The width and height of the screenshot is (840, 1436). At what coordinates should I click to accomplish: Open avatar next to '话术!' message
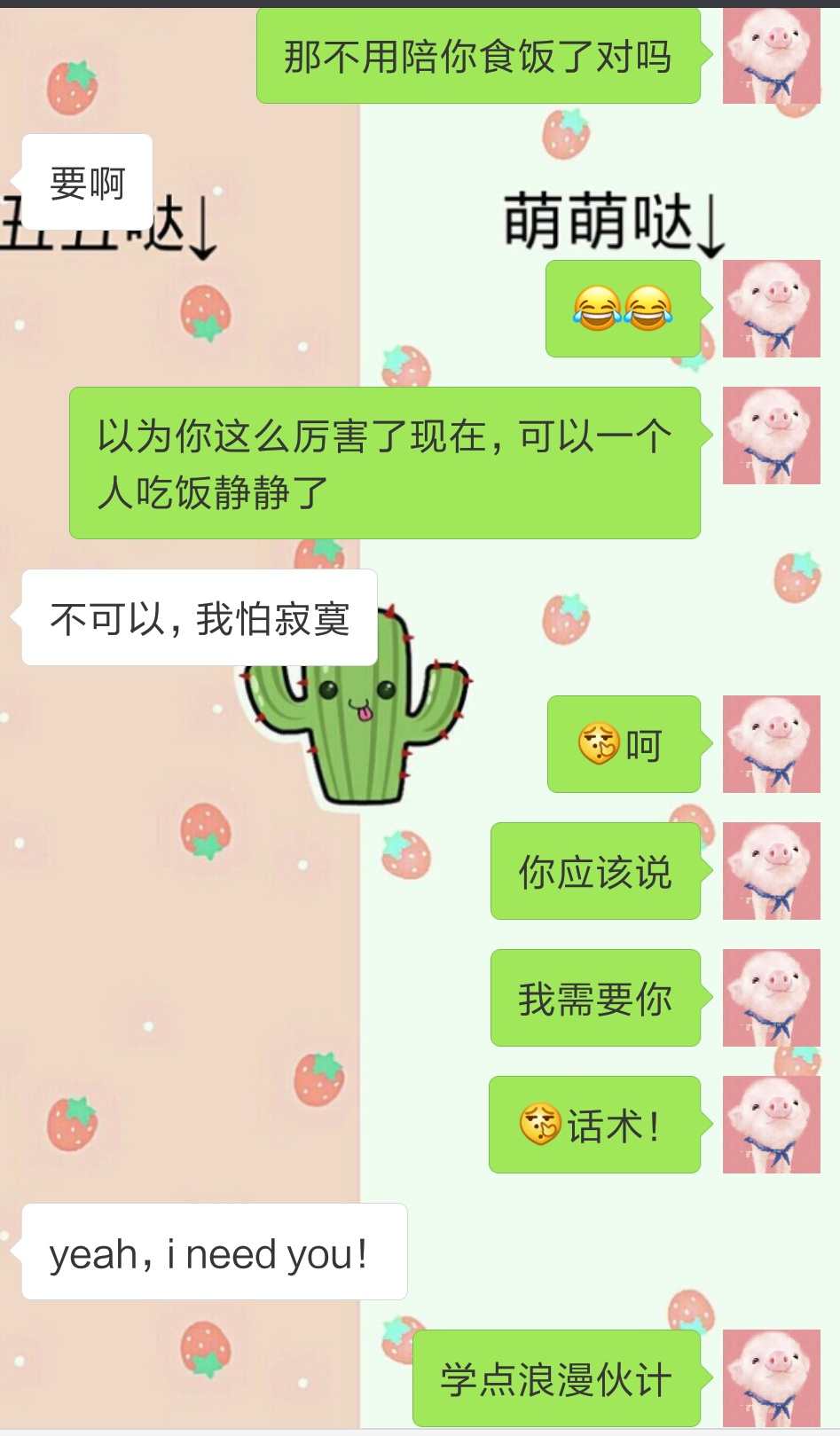click(x=772, y=1125)
